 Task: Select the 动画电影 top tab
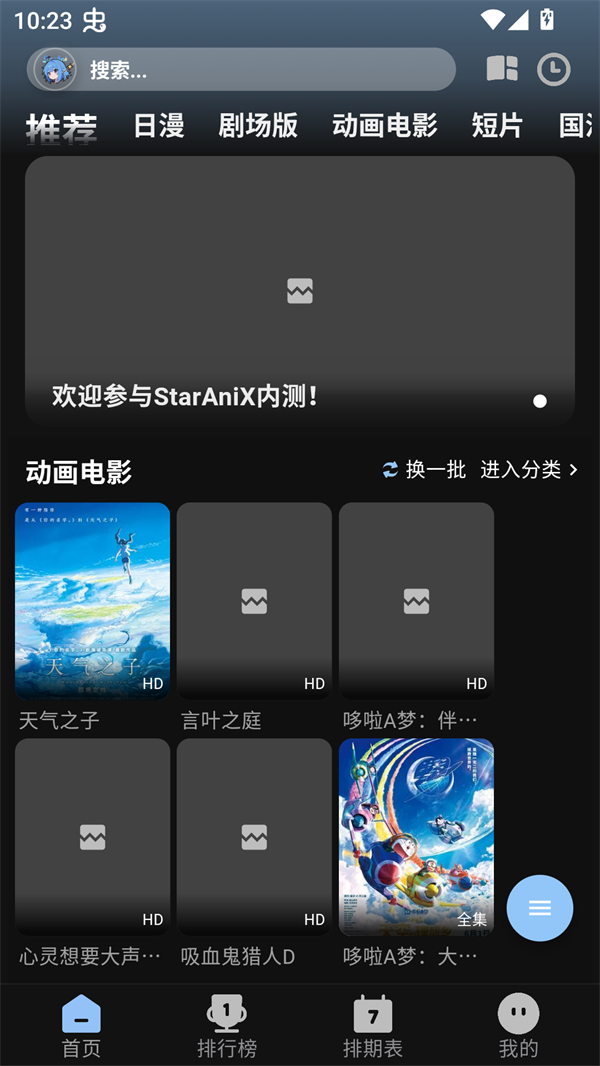click(x=385, y=126)
